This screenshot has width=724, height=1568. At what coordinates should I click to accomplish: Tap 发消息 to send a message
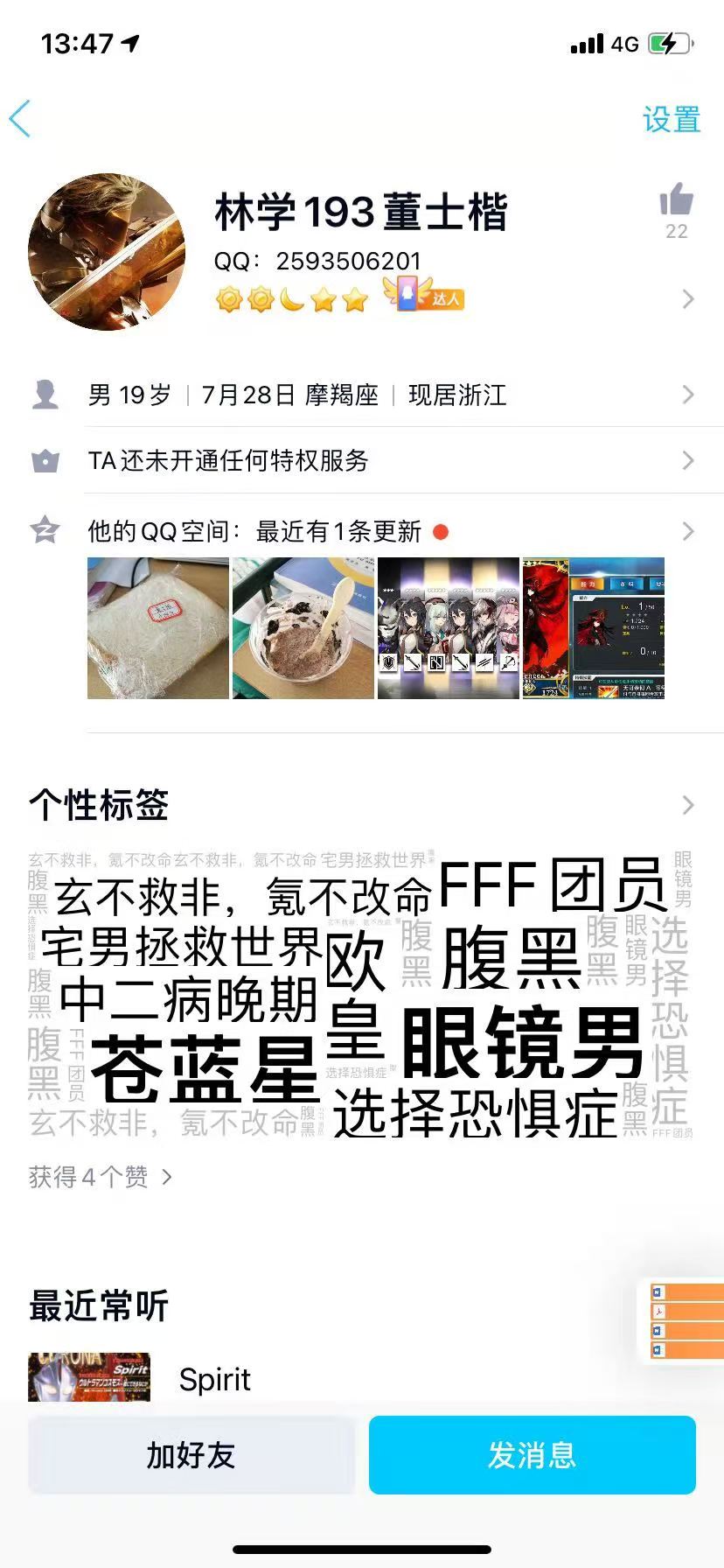[532, 1455]
